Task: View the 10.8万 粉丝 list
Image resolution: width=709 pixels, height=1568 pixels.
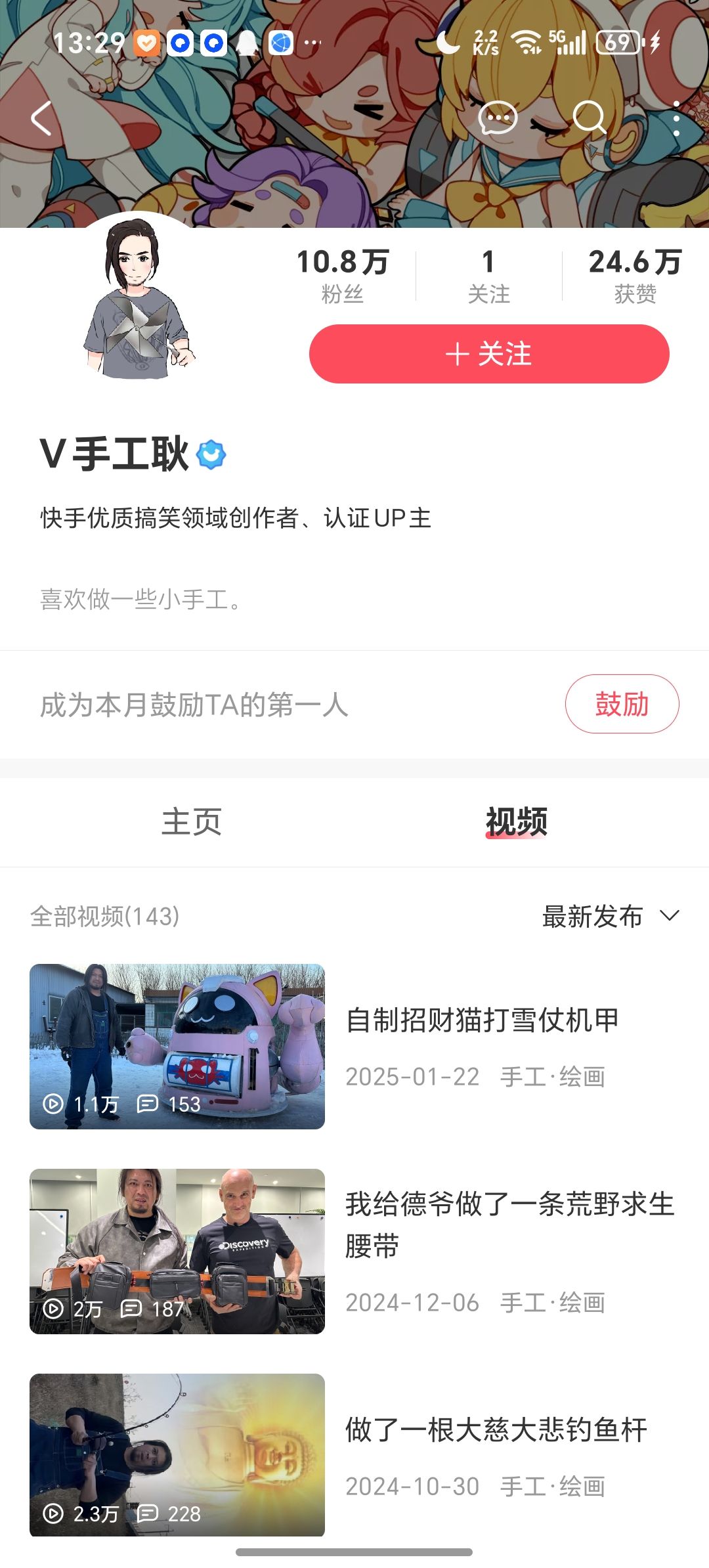Action: click(342, 276)
